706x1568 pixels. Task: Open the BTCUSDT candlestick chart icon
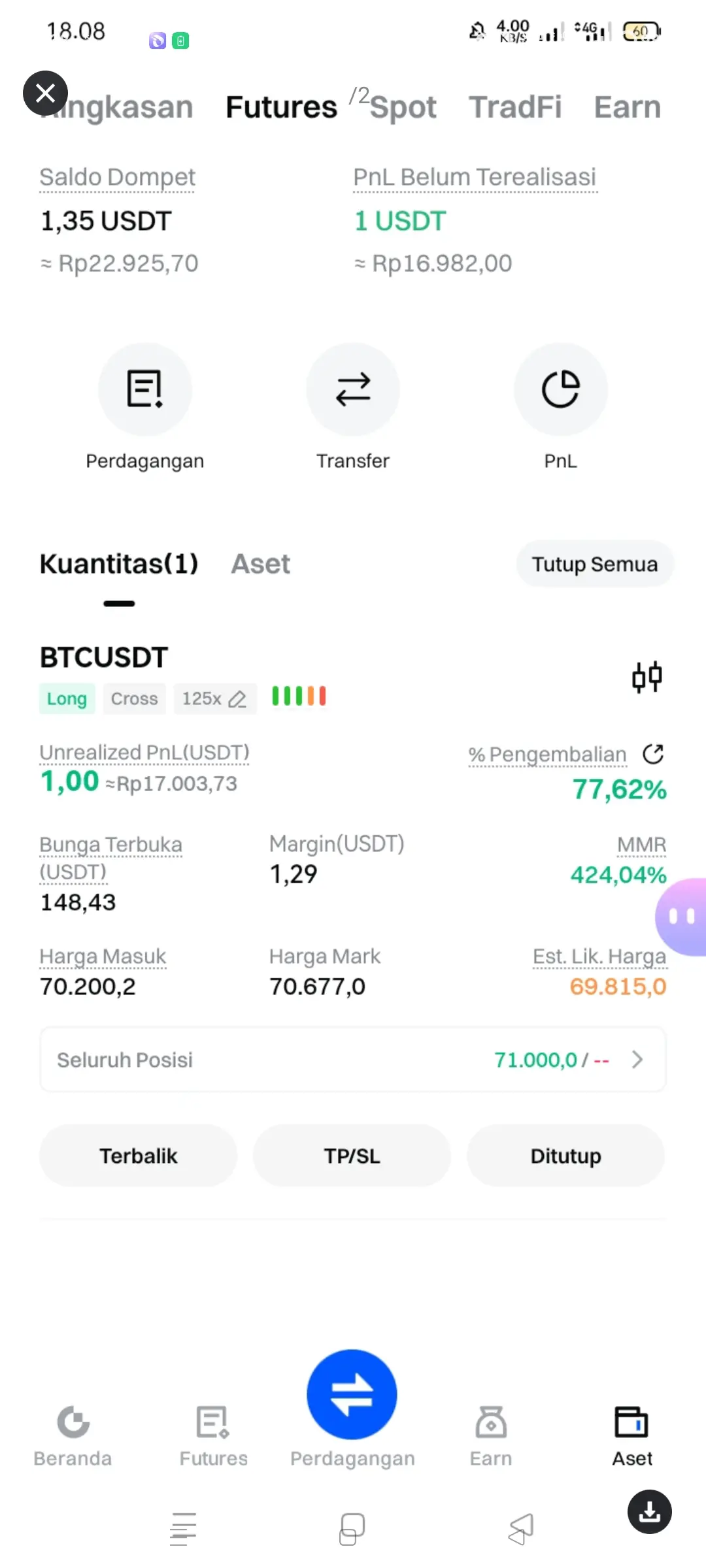[647, 677]
